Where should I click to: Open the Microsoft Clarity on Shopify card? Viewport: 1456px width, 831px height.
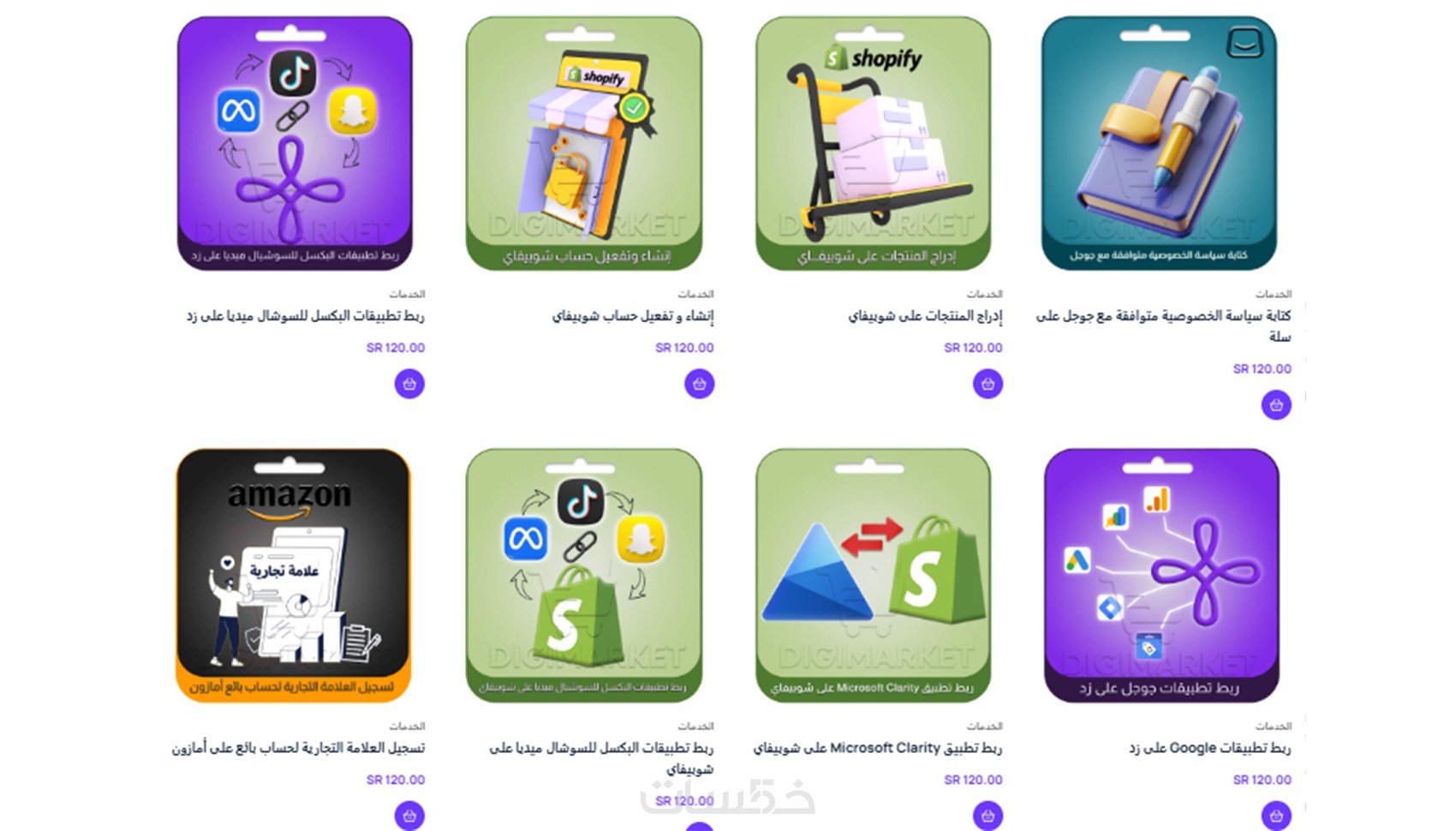pyautogui.click(x=873, y=575)
